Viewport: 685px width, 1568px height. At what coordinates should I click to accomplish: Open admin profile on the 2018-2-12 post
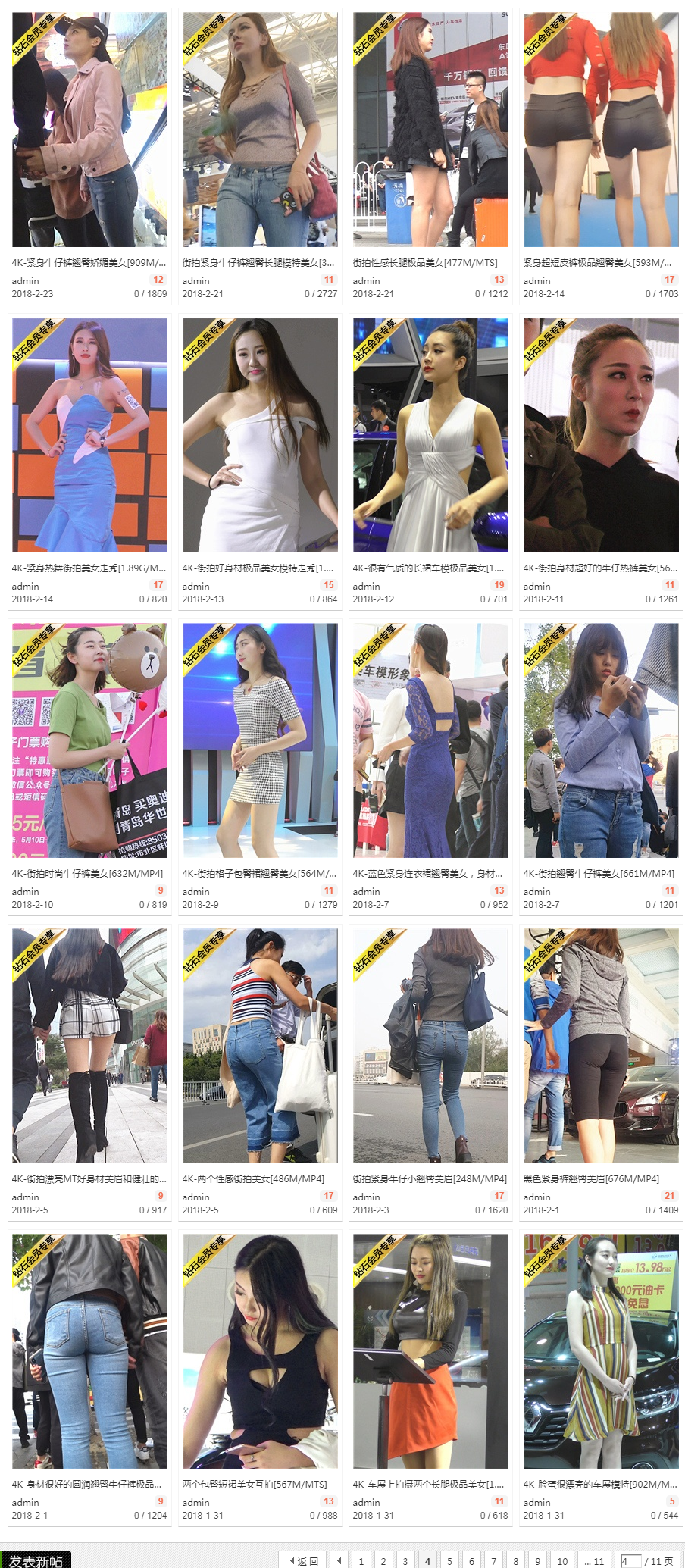coord(366,586)
